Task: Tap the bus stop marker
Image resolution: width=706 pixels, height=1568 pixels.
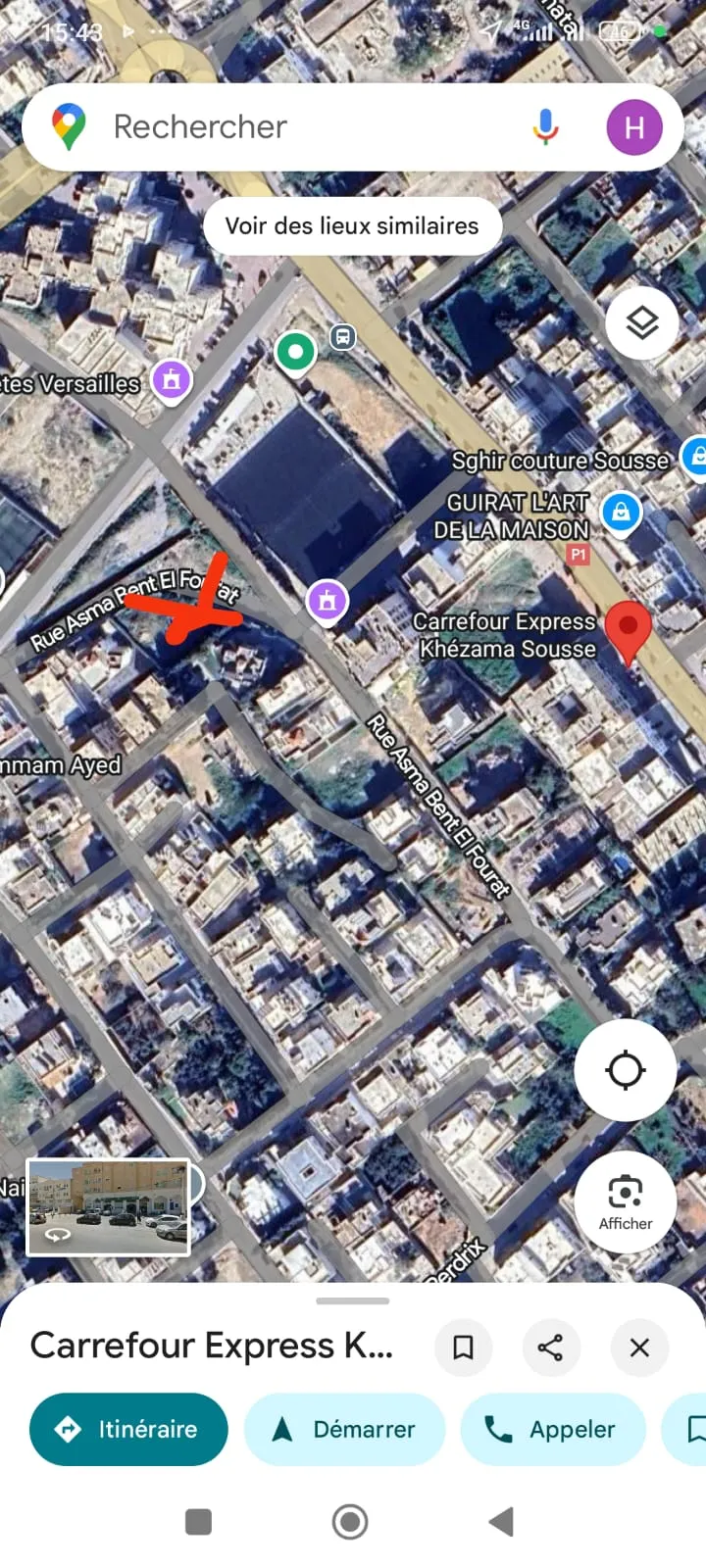Action: click(x=342, y=337)
